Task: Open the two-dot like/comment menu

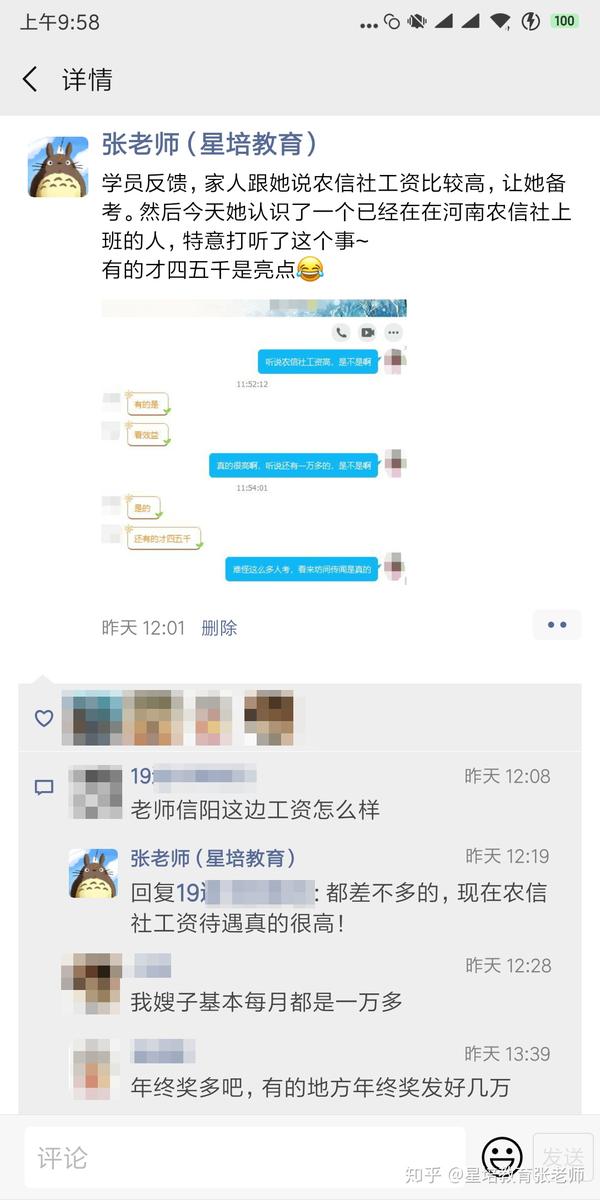Action: coord(557,625)
